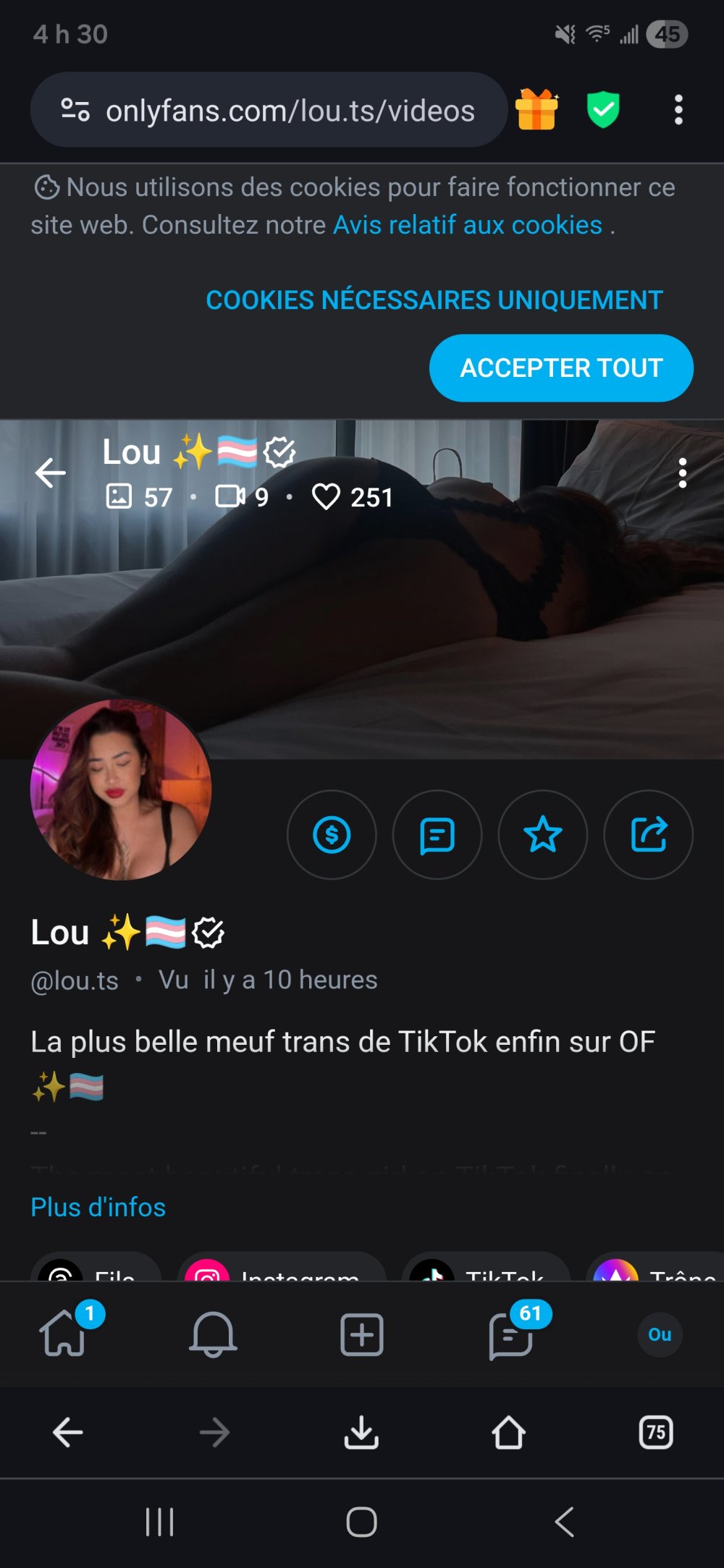Image resolution: width=724 pixels, height=1568 pixels.
Task: Open the browser's three-dot menu
Action: (x=678, y=110)
